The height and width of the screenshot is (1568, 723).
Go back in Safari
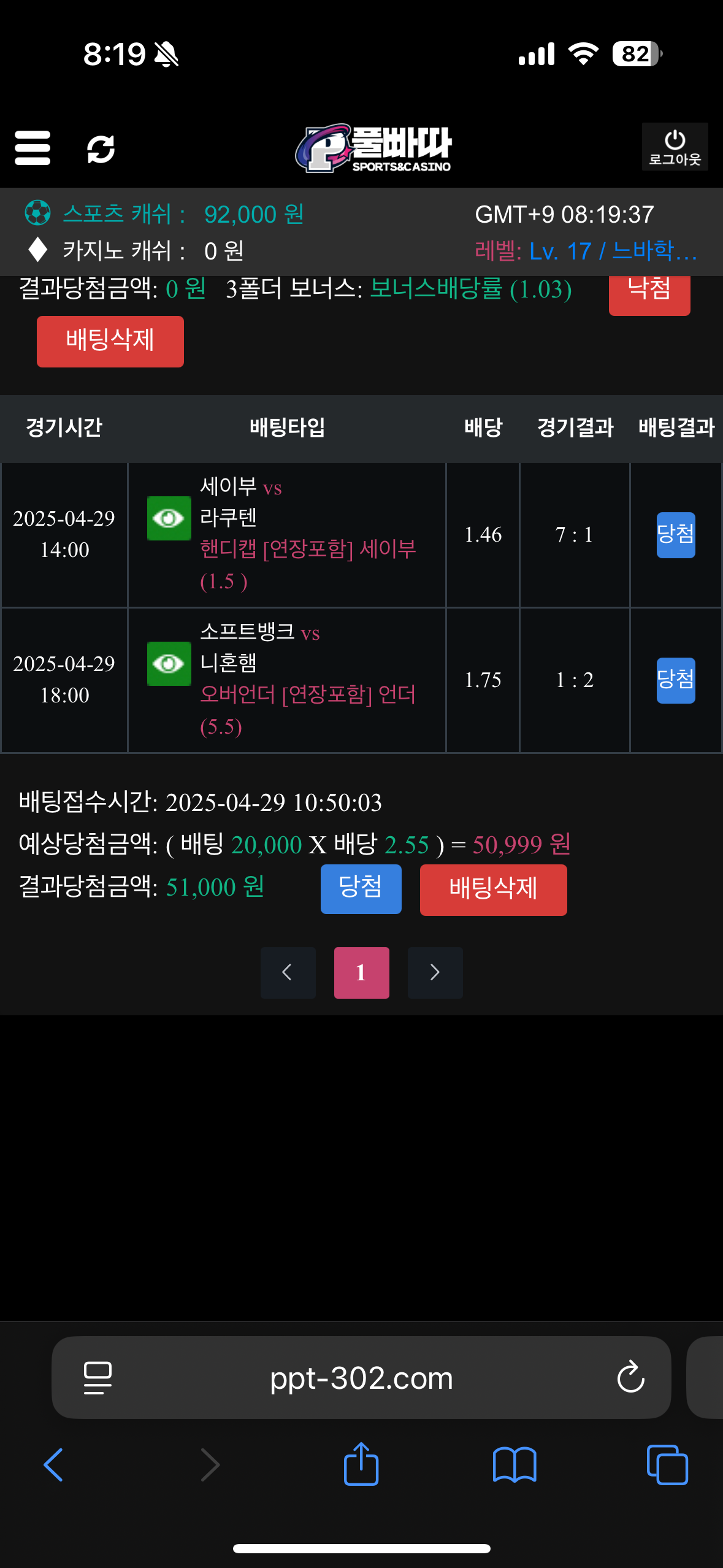(x=53, y=1465)
